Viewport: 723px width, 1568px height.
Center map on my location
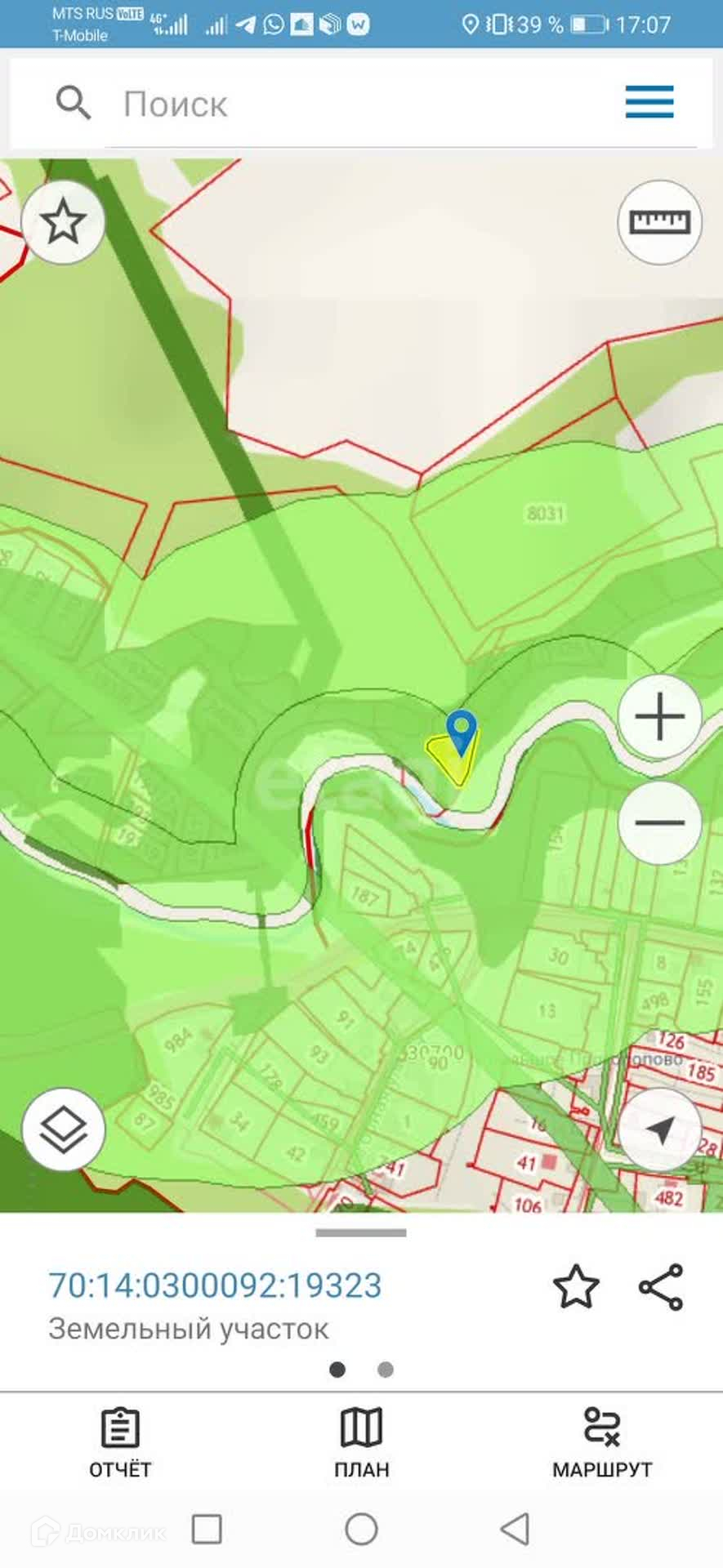click(659, 1129)
